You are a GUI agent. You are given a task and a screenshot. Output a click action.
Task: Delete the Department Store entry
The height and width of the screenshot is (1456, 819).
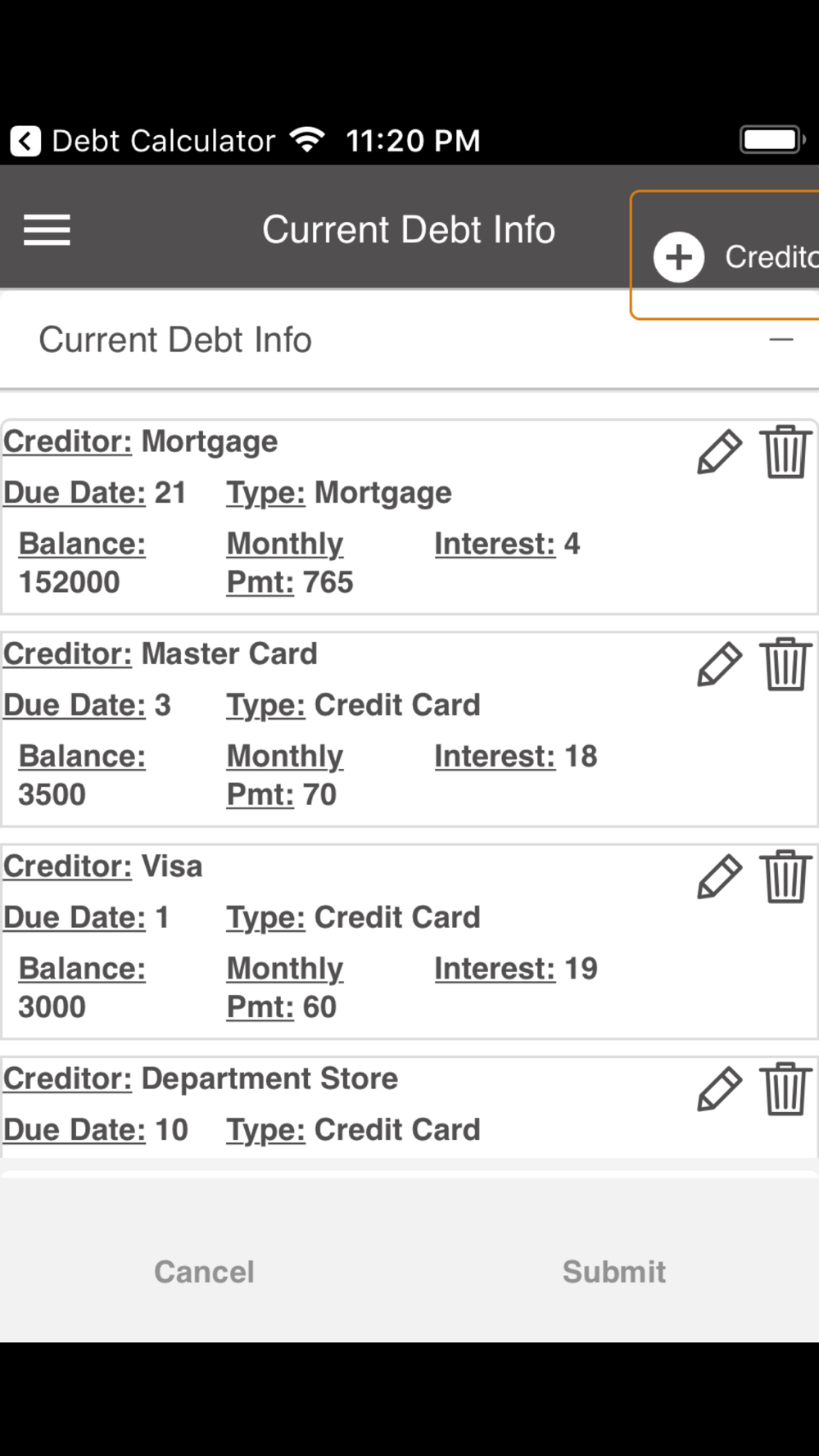[785, 1088]
